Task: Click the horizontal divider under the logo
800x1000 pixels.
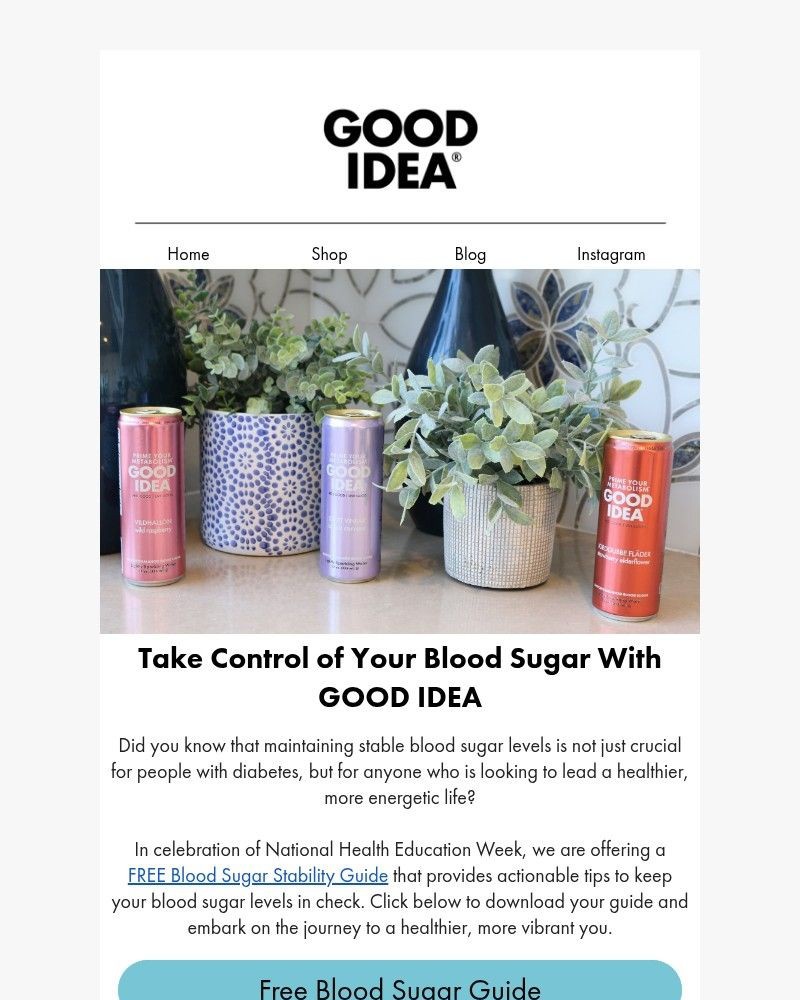Action: tap(400, 221)
